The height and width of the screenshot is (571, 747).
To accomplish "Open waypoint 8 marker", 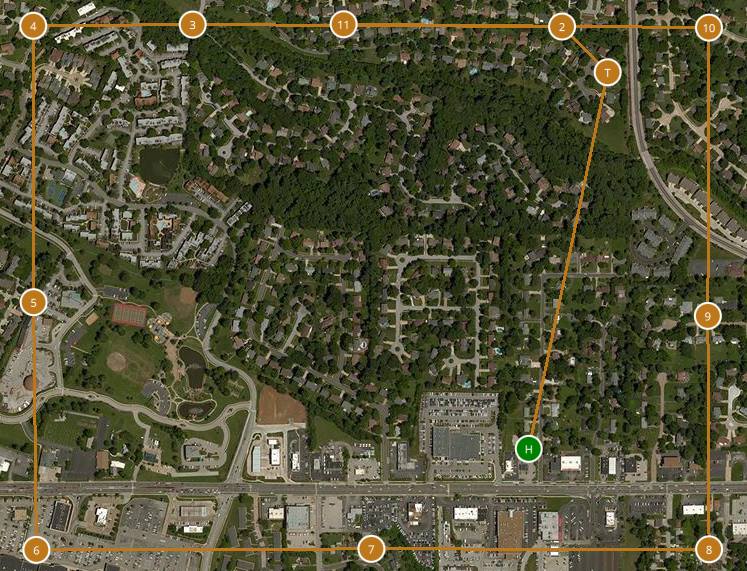I will tap(708, 548).
